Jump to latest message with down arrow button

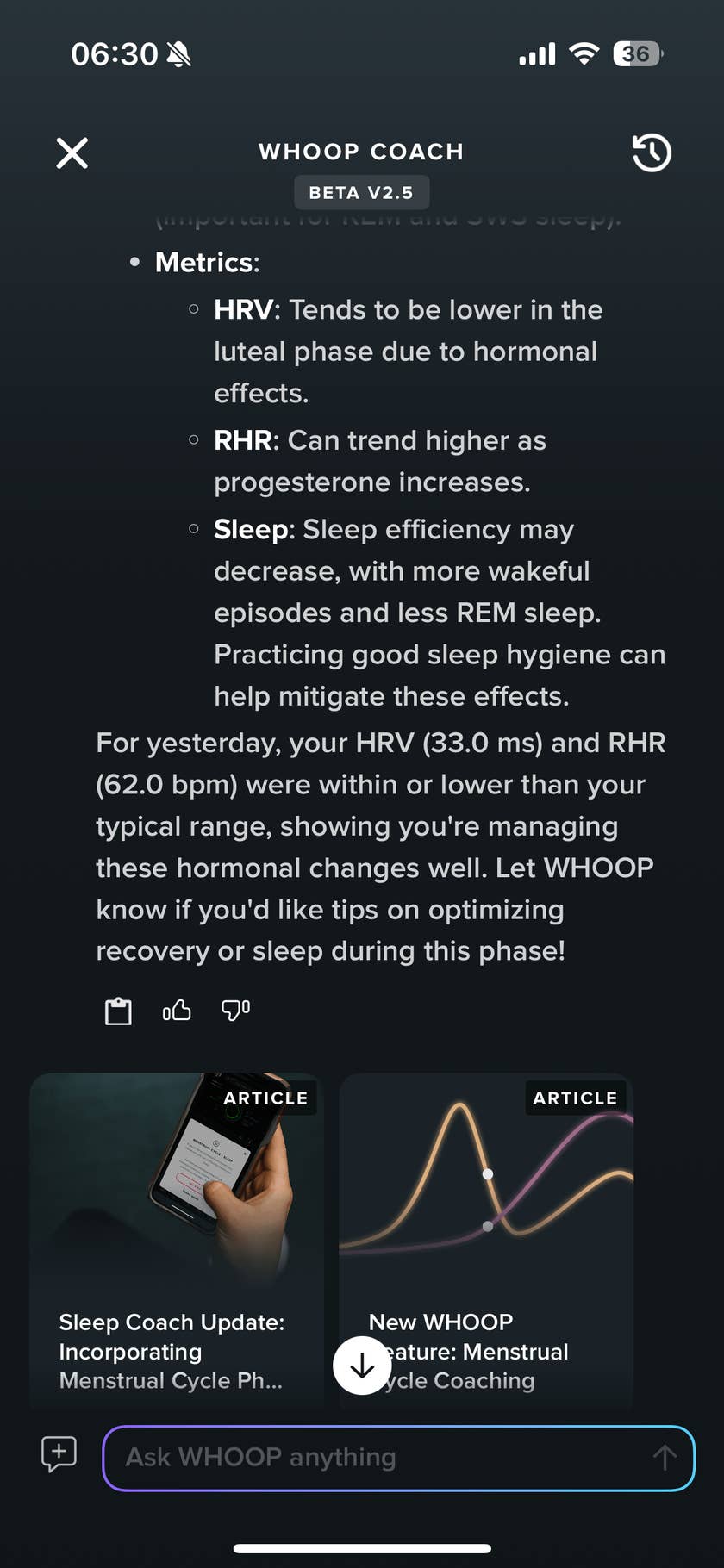[x=362, y=1365]
